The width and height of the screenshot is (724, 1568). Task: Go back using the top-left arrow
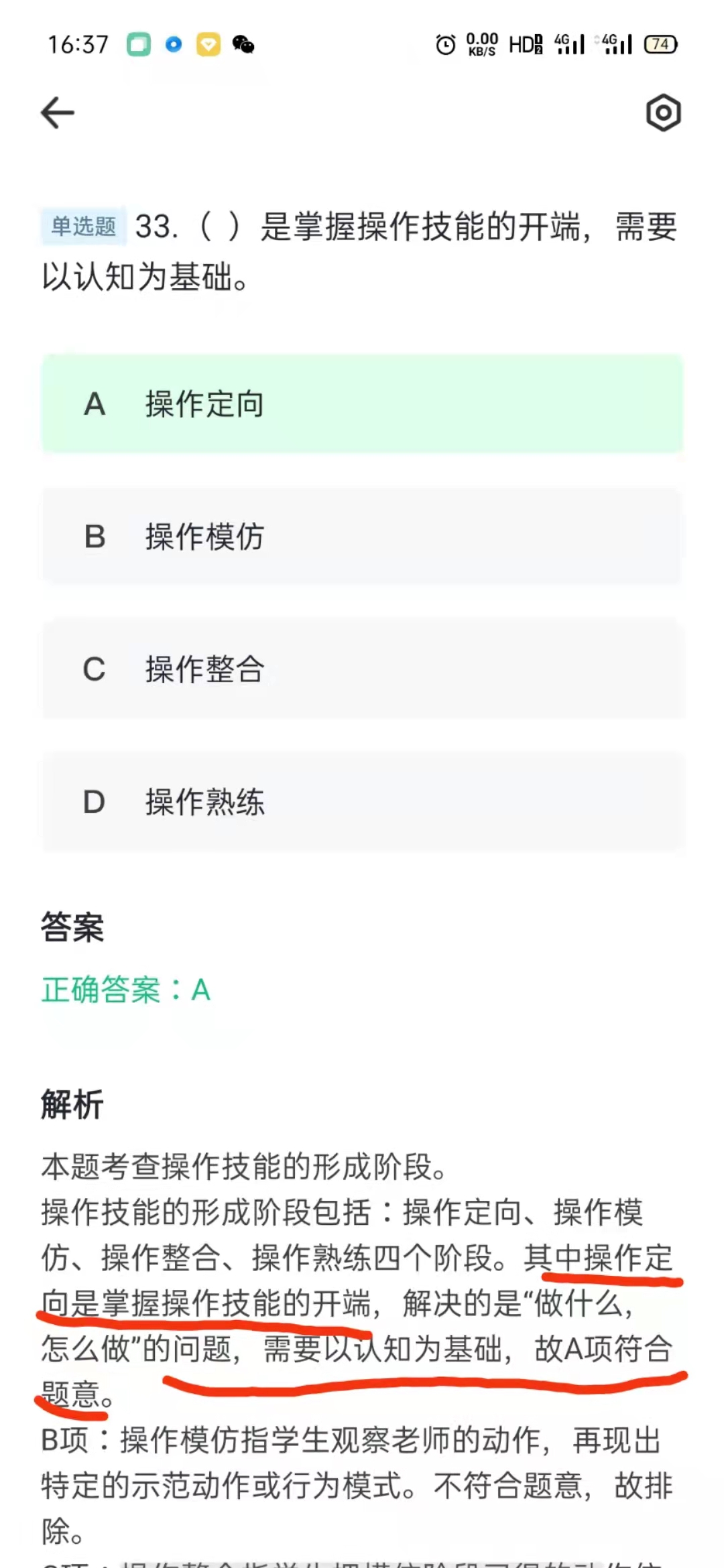[x=58, y=113]
